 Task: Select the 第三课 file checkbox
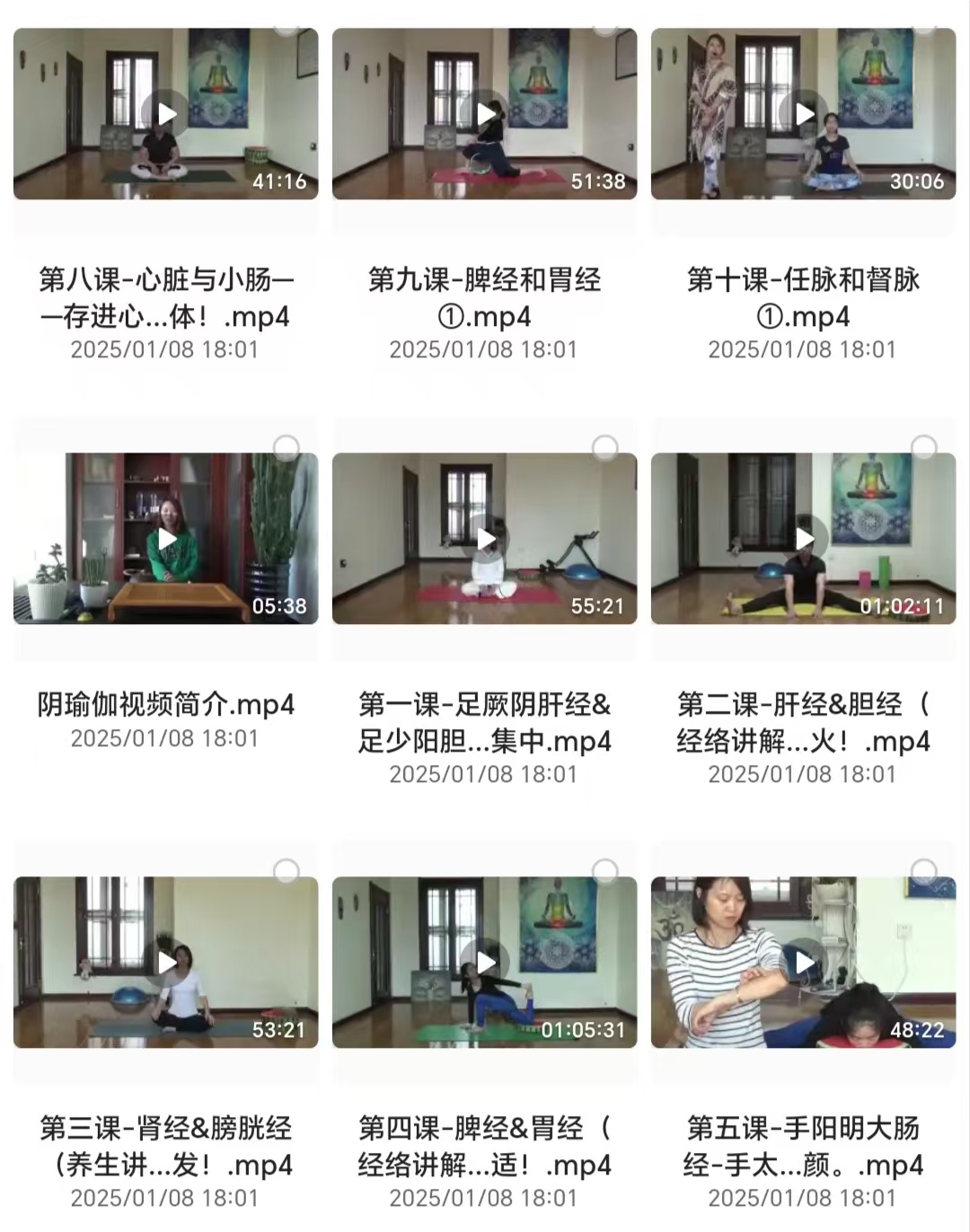tap(287, 870)
